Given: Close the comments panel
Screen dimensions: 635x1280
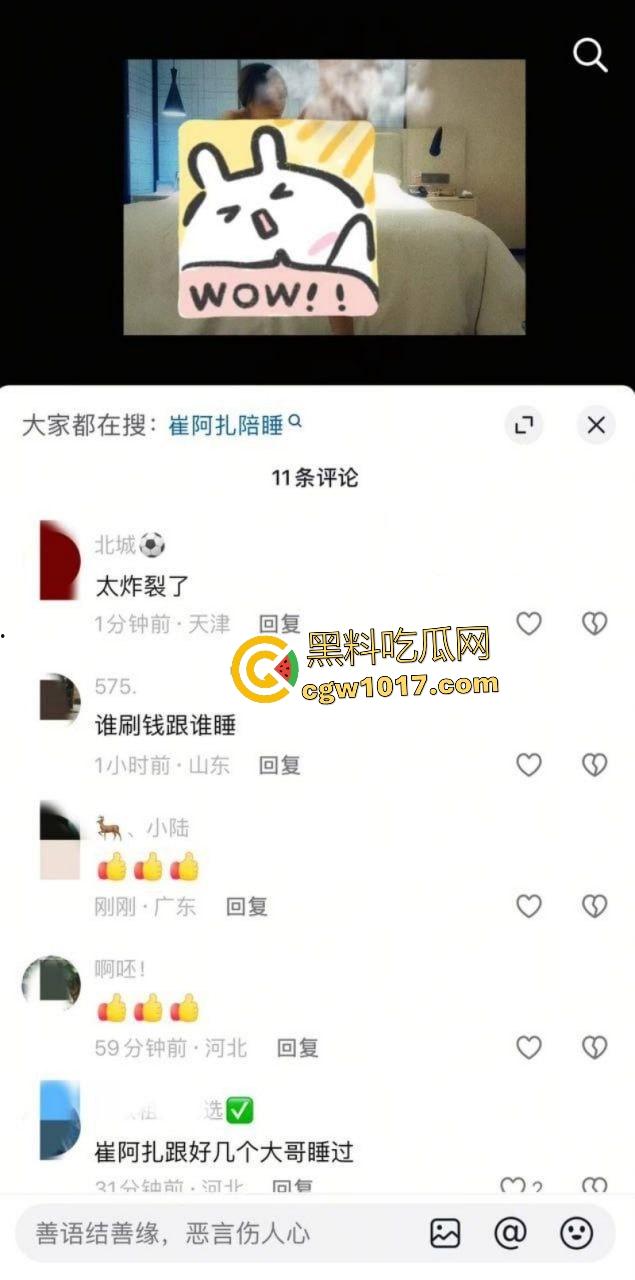Looking at the screenshot, I should 596,425.
